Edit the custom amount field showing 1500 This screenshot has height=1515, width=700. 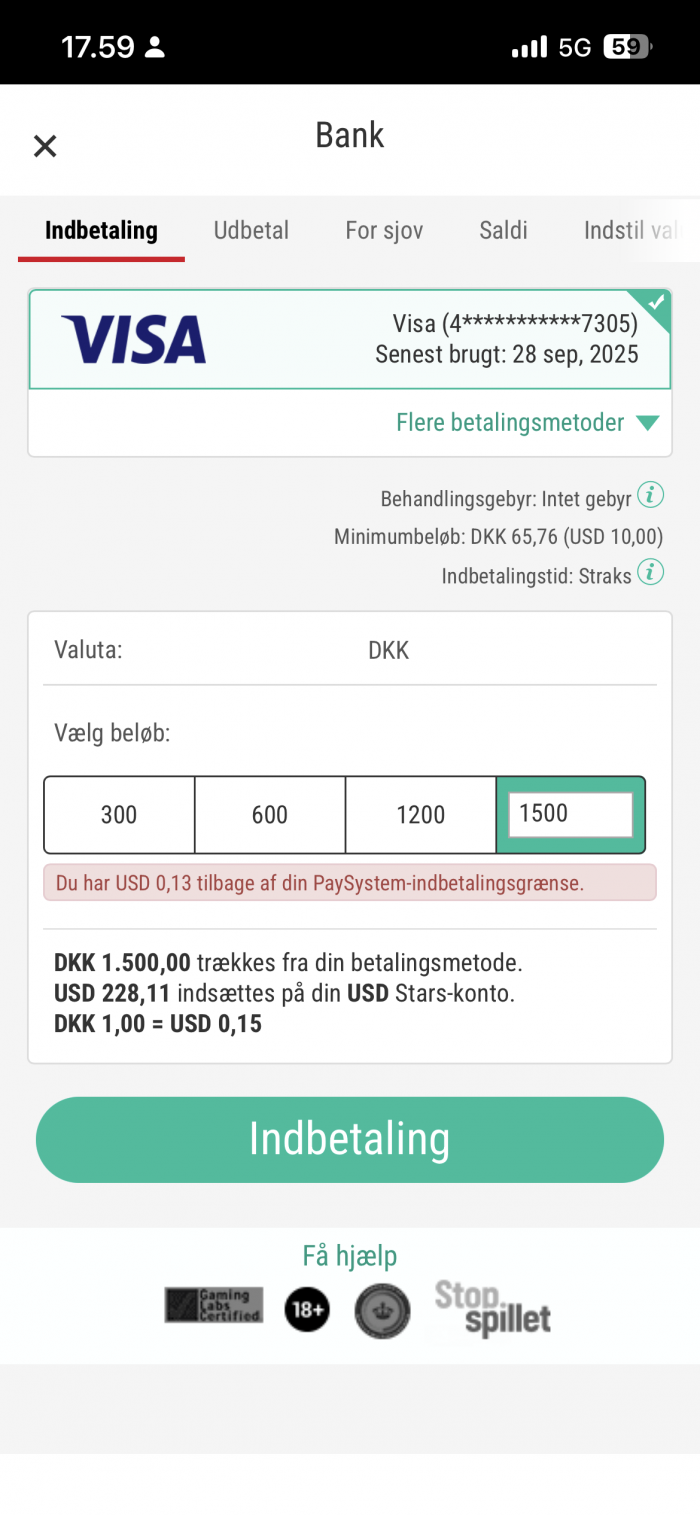pos(570,814)
